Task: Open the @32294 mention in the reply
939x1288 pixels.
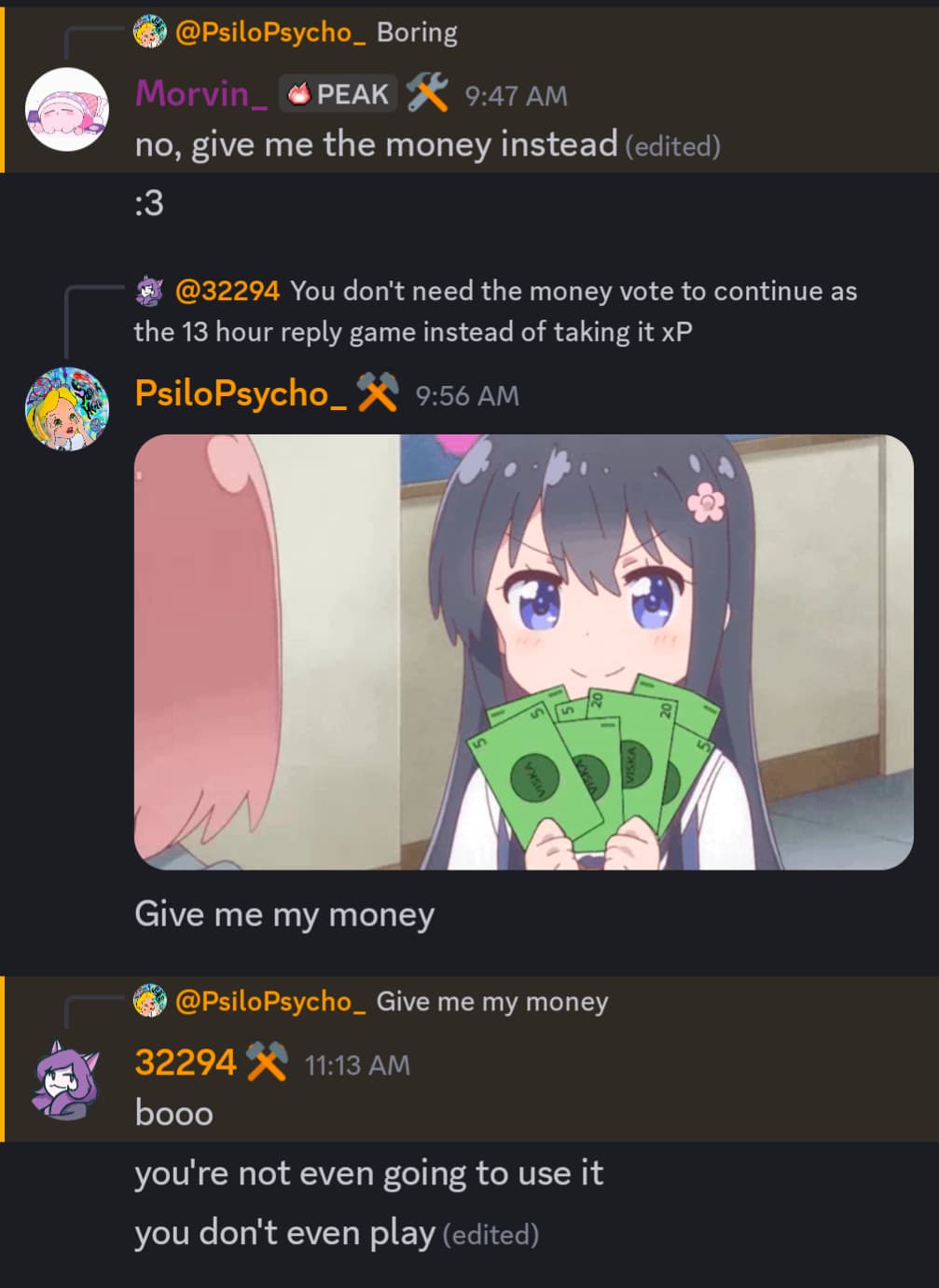Action: [227, 292]
